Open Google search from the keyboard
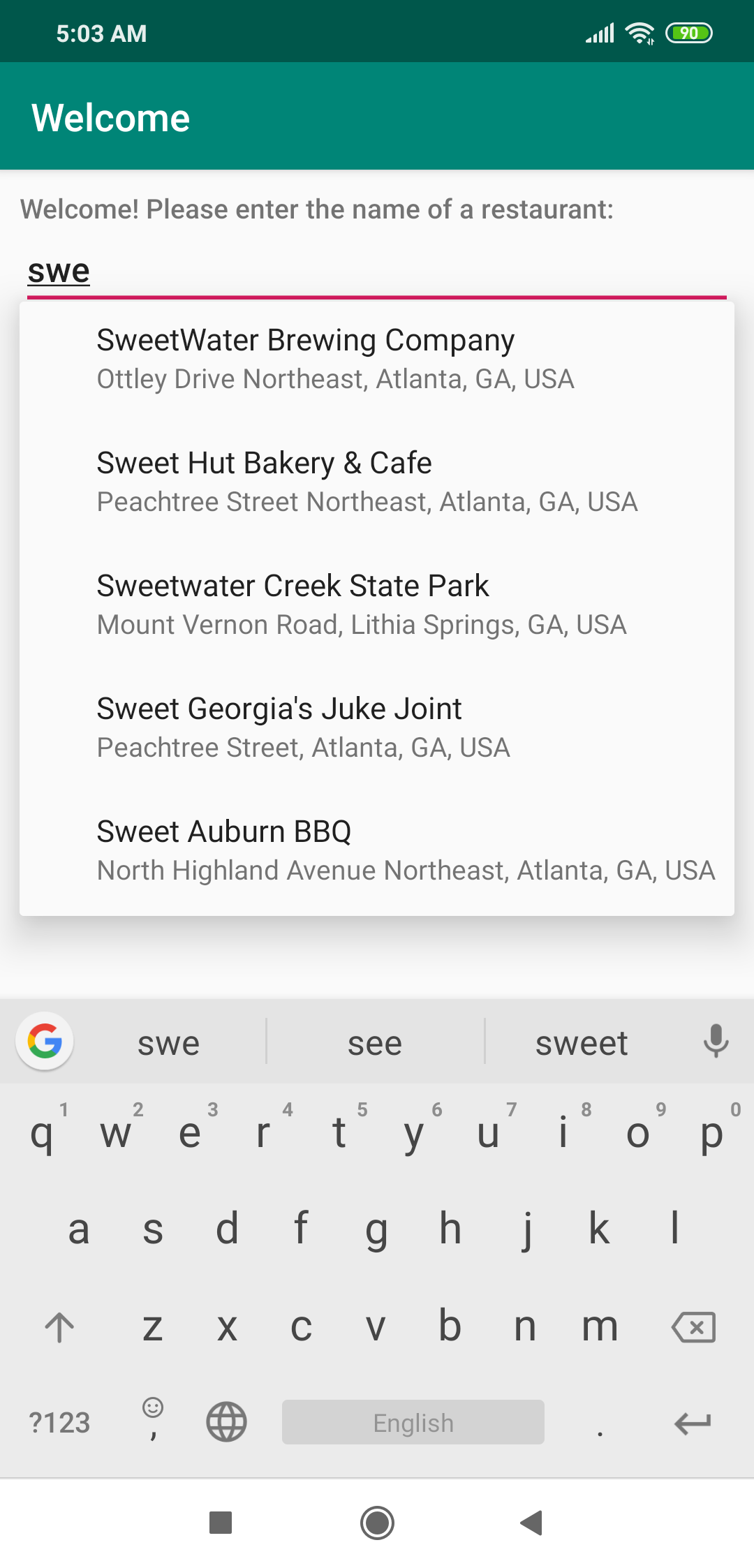Image resolution: width=754 pixels, height=1568 pixels. pyautogui.click(x=45, y=1042)
